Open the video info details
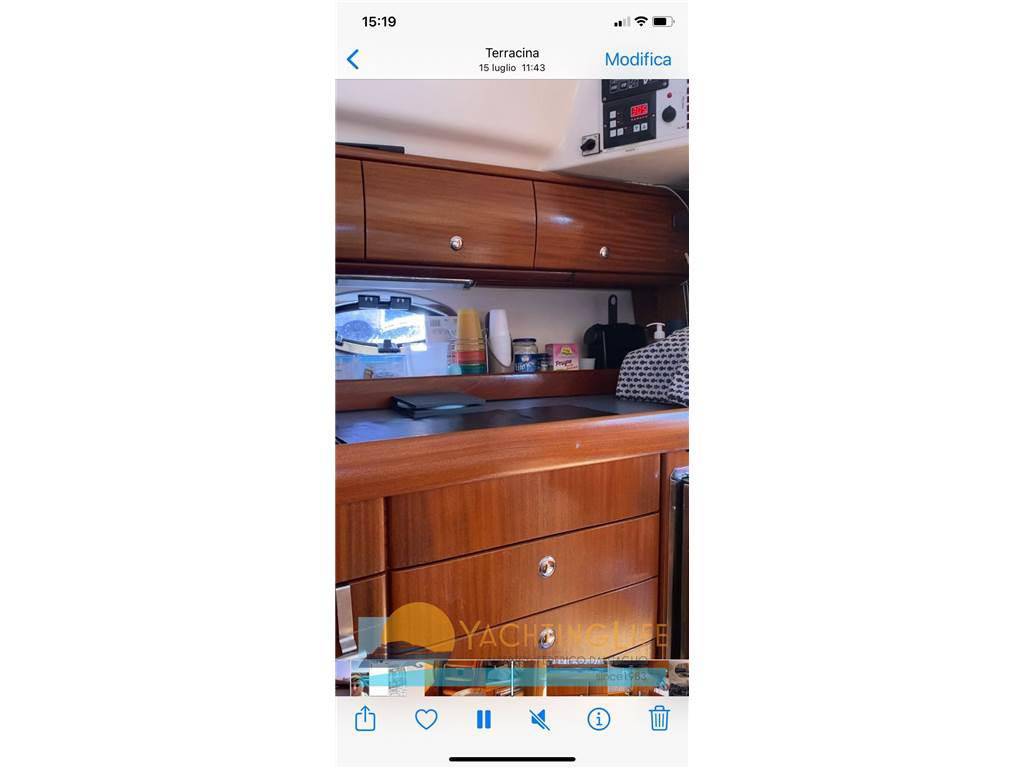Image resolution: width=1024 pixels, height=768 pixels. pos(599,718)
